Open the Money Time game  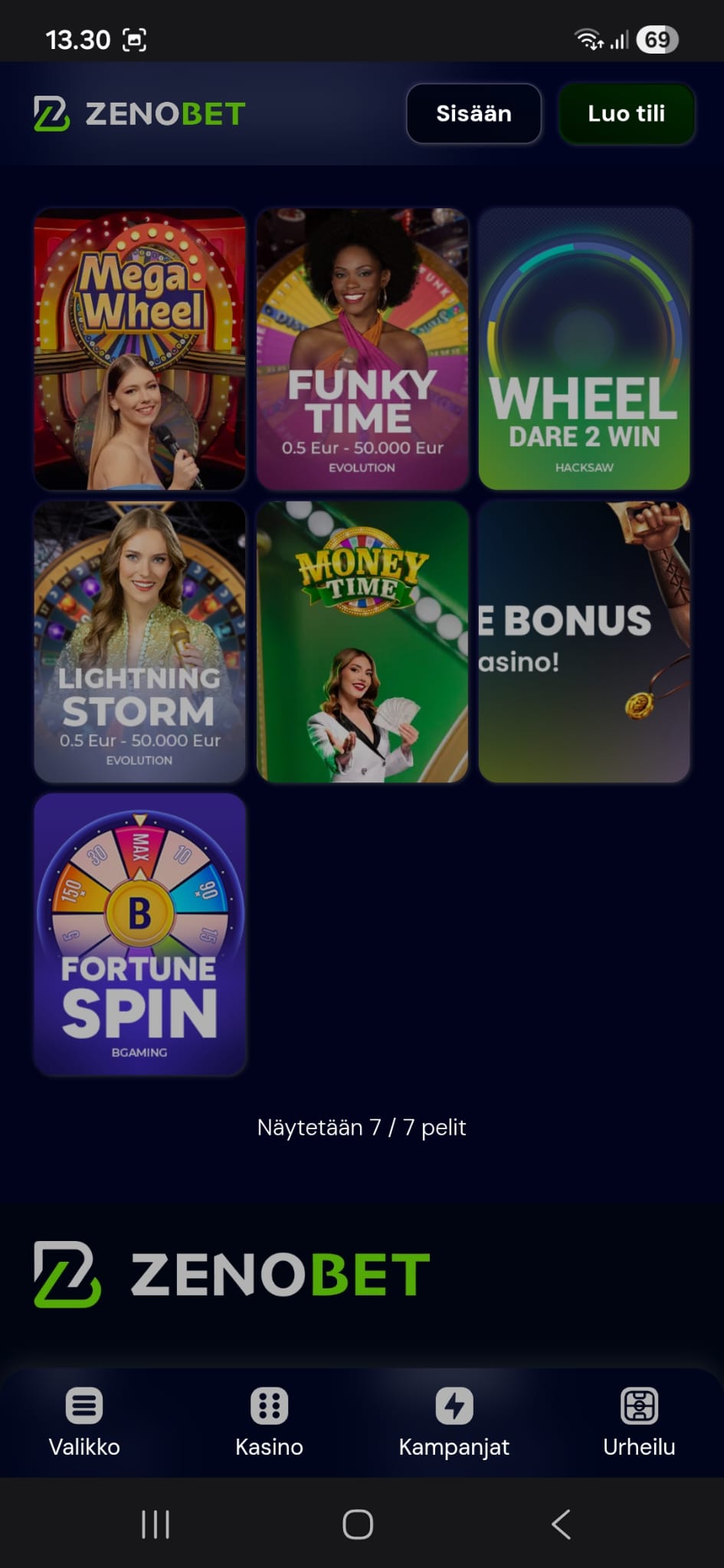pyautogui.click(x=362, y=642)
